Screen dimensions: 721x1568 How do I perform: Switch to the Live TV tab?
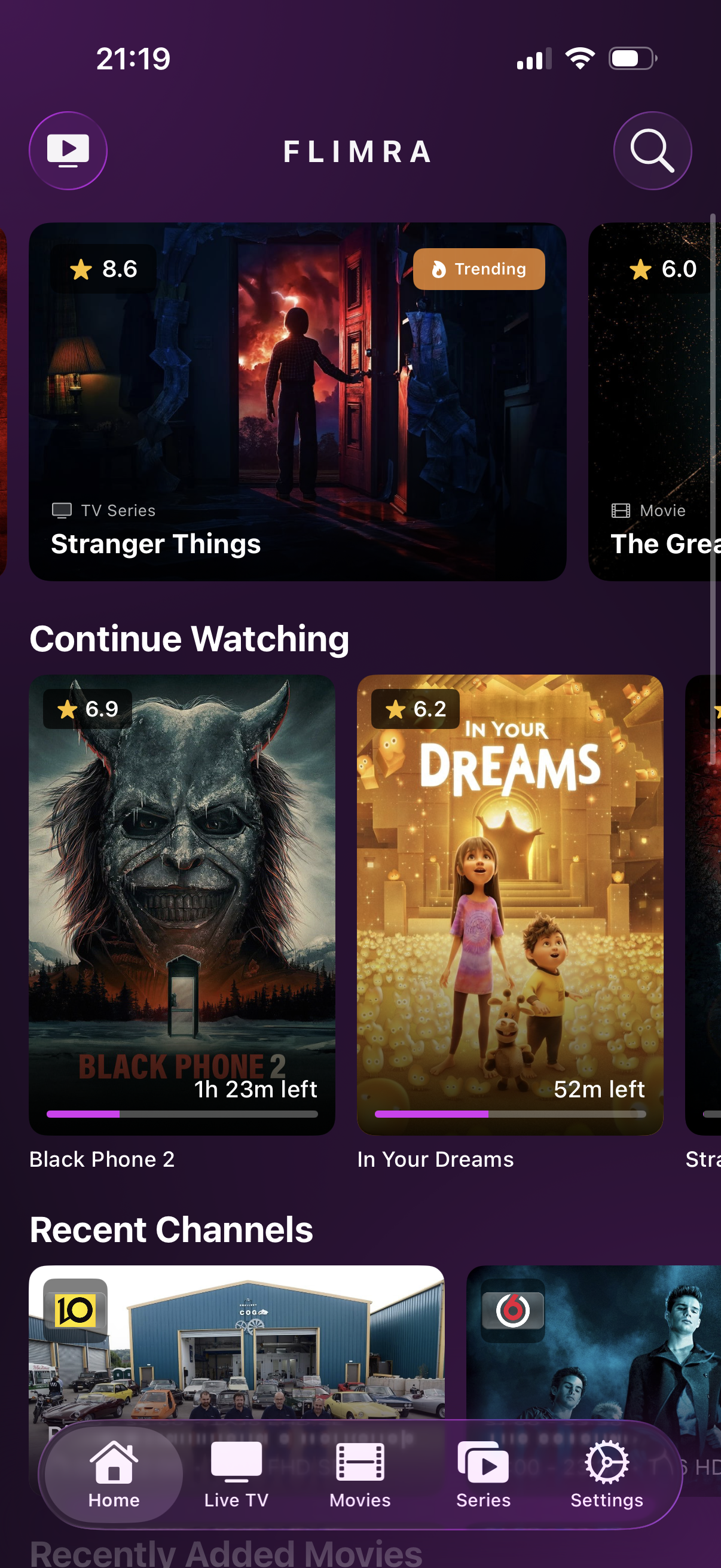pyautogui.click(x=236, y=1474)
